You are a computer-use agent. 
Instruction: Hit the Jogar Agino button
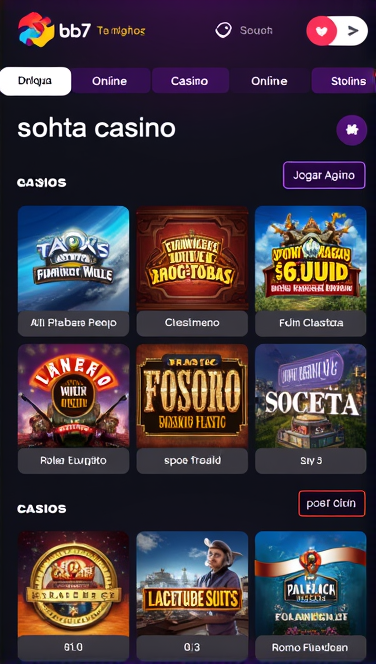click(x=324, y=175)
